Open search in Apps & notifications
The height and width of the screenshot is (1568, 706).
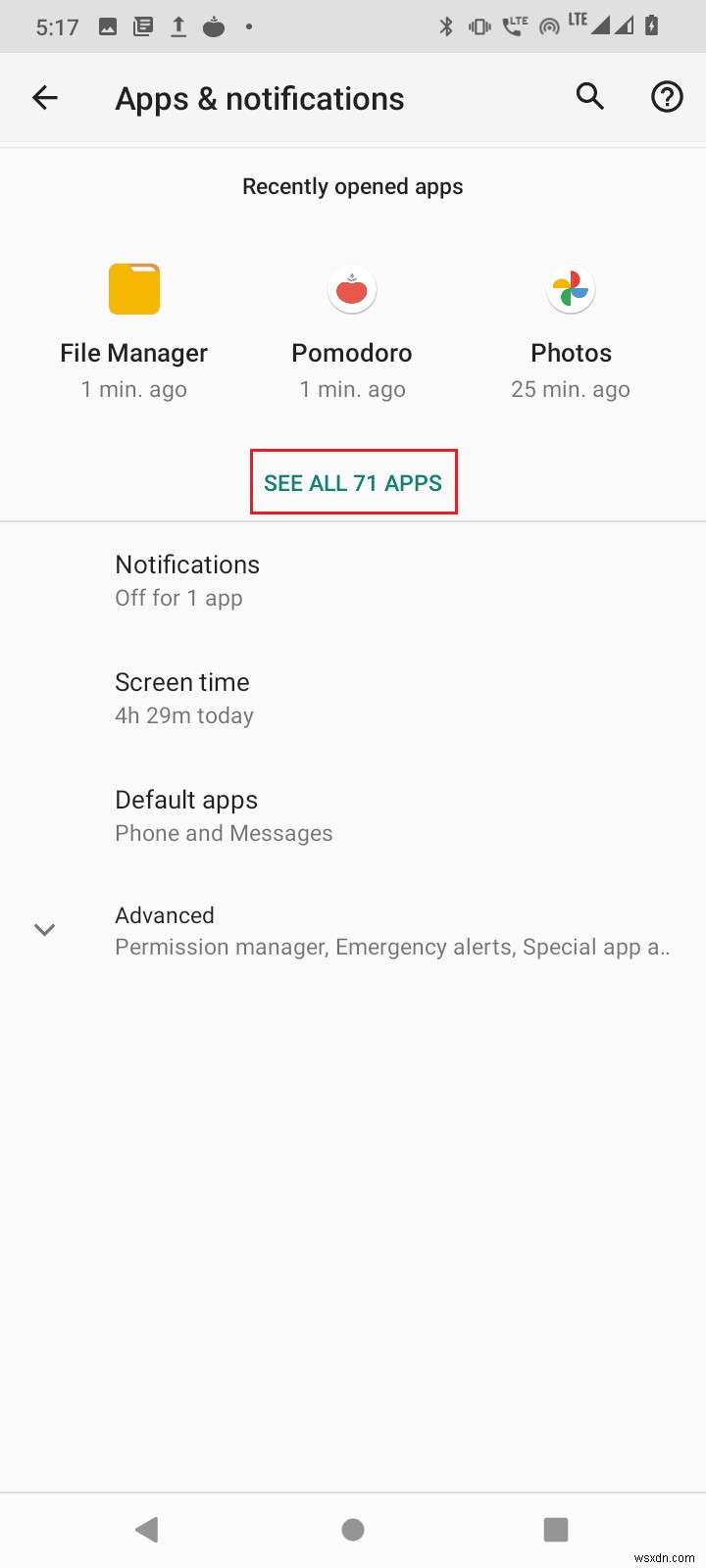click(x=589, y=97)
